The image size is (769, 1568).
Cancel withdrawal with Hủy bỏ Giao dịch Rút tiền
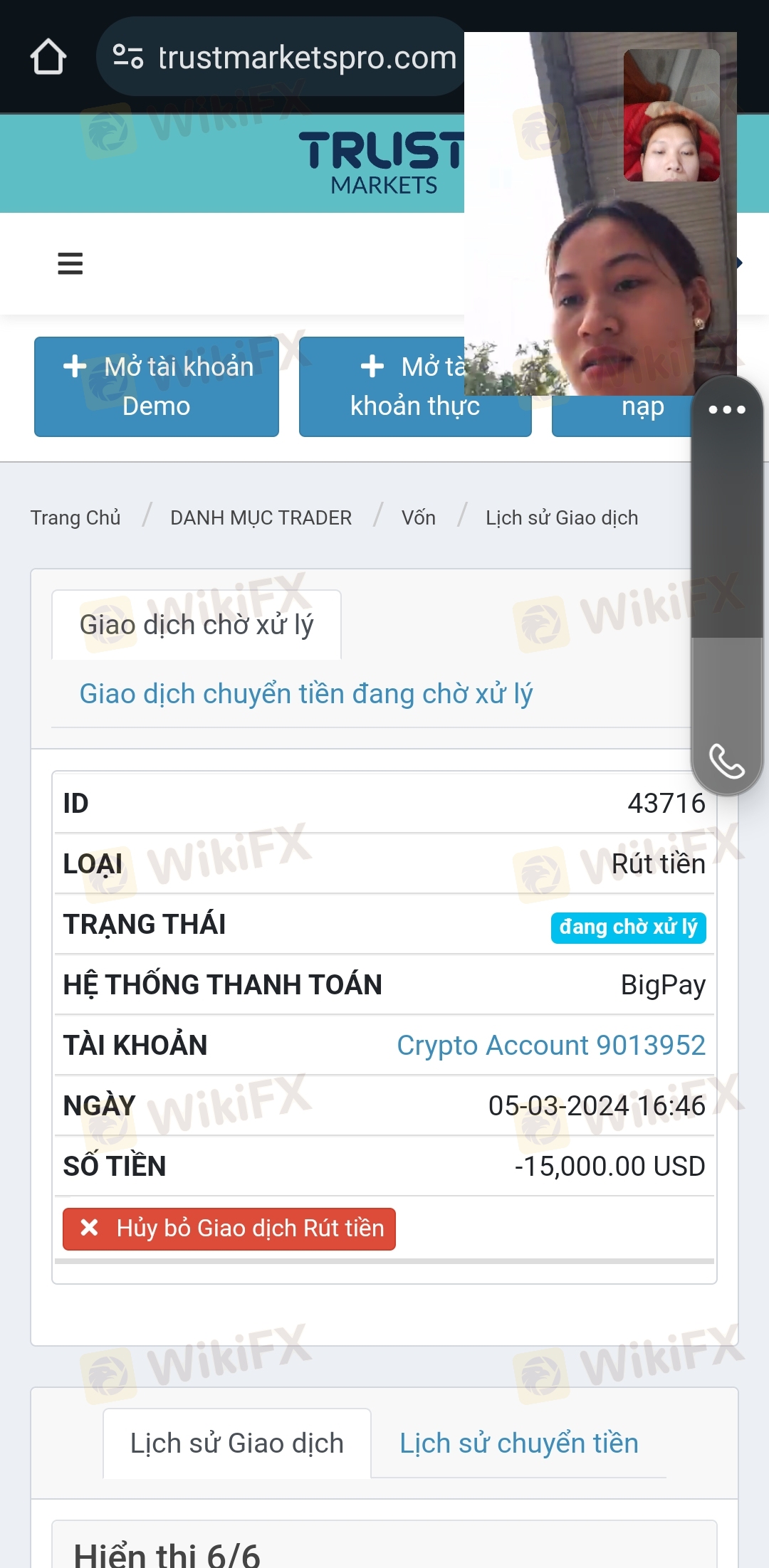click(x=229, y=1228)
